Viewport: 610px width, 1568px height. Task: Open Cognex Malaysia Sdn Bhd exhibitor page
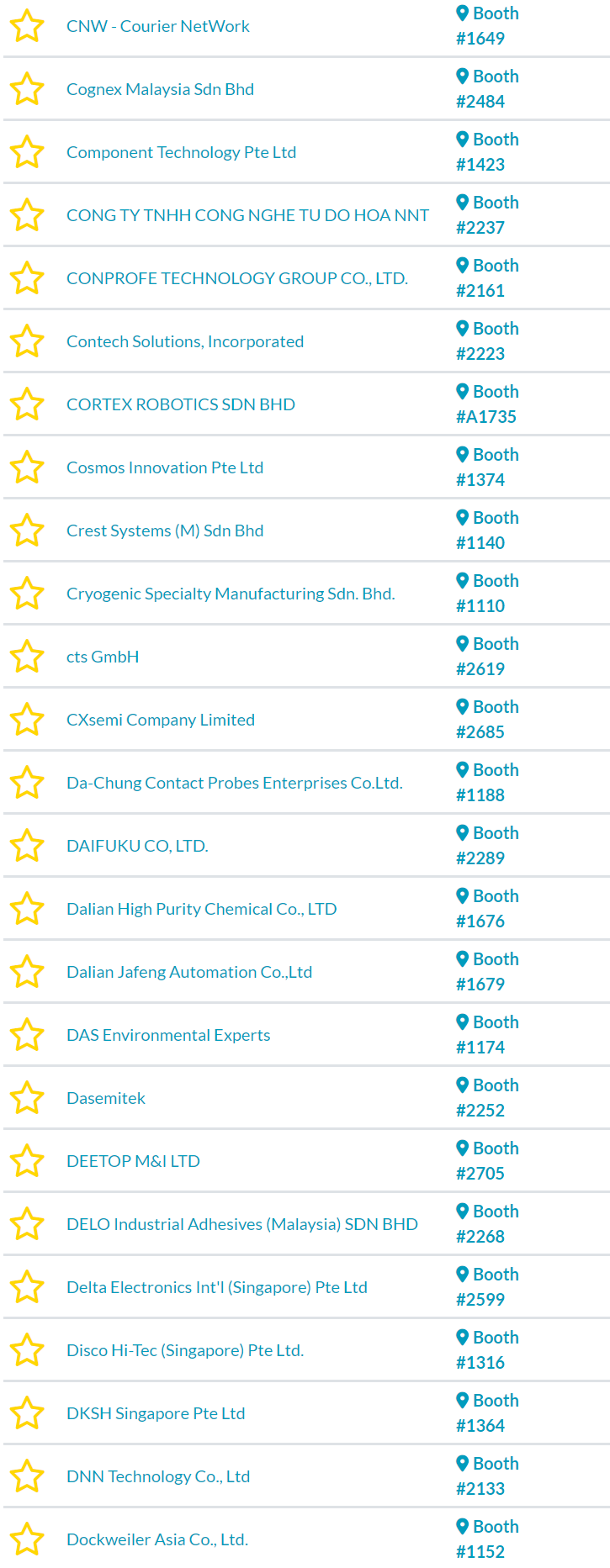160,89
